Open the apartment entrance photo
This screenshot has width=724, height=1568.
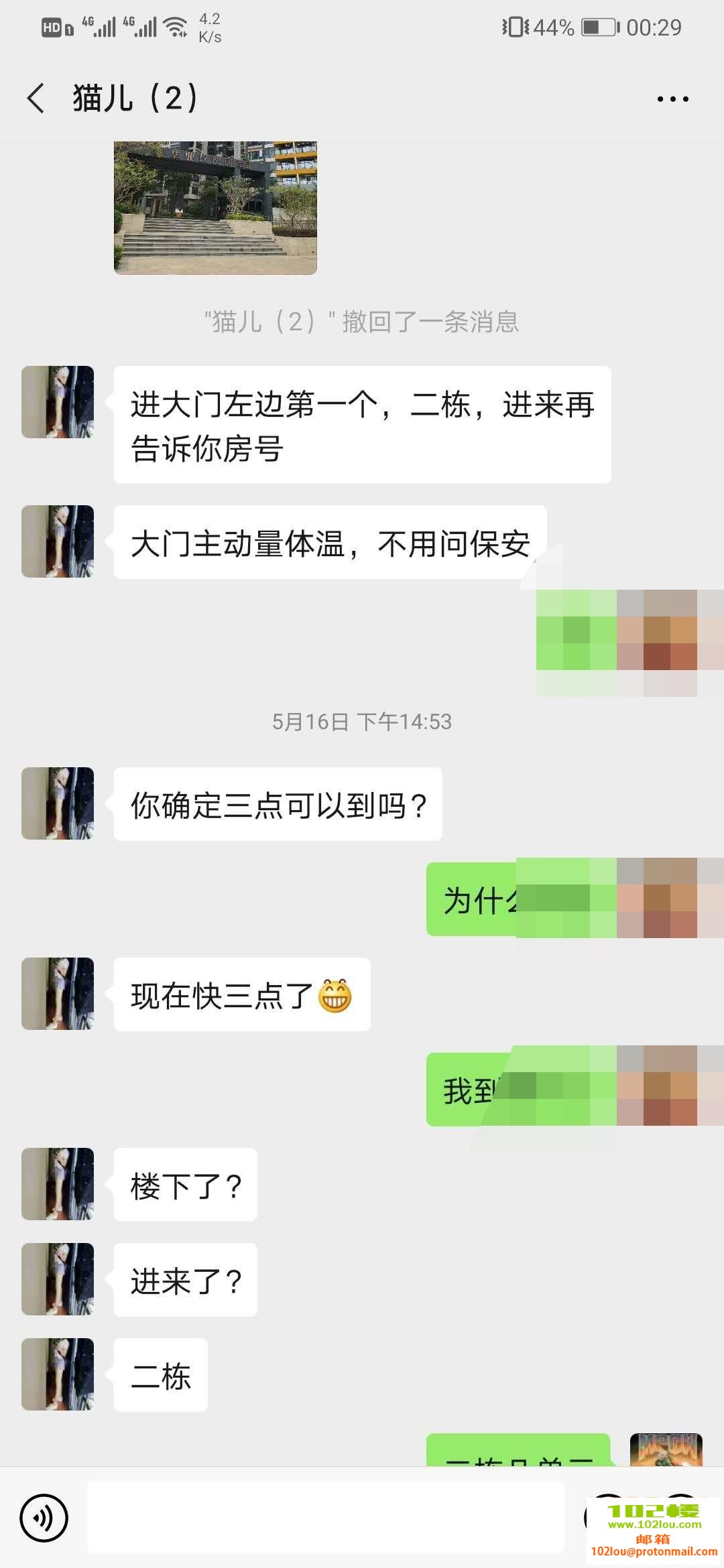[216, 206]
